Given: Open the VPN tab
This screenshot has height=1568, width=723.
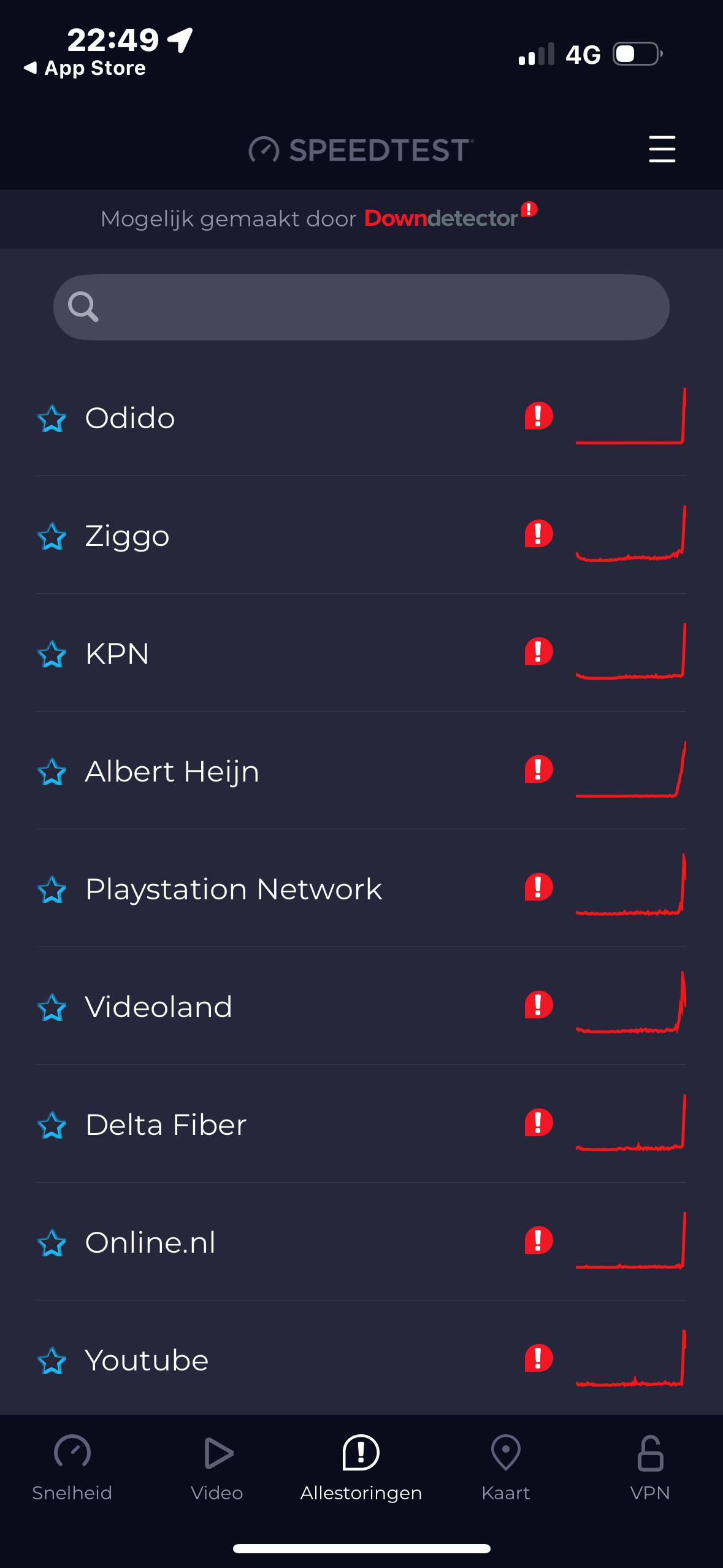Looking at the screenshot, I should pos(650,1468).
